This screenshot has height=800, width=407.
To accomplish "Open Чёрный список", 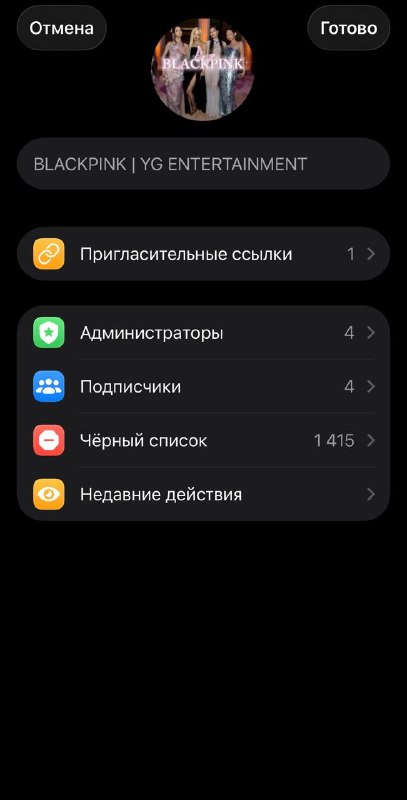I will point(204,440).
